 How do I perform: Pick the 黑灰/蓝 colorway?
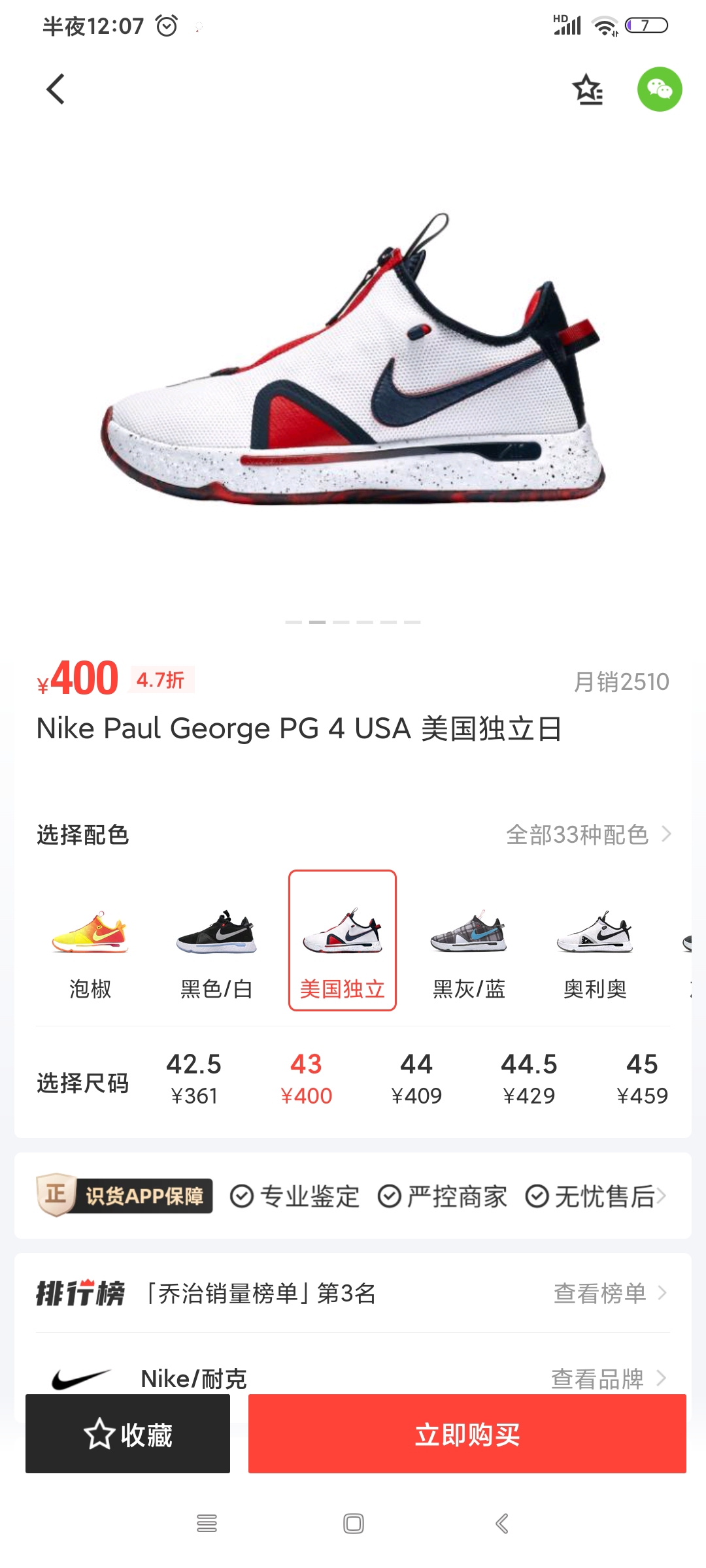tap(469, 941)
